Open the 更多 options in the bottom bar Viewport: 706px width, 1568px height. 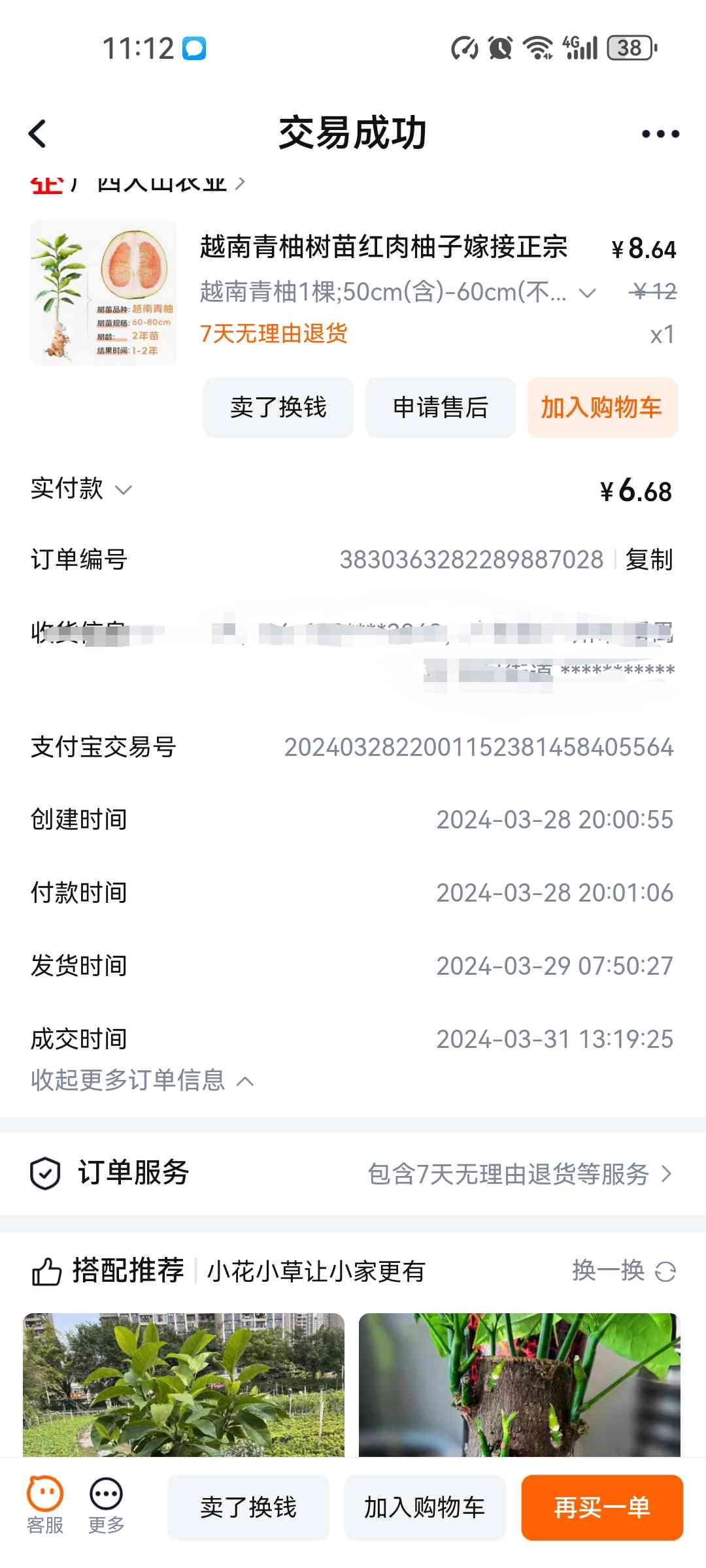pos(106,1506)
